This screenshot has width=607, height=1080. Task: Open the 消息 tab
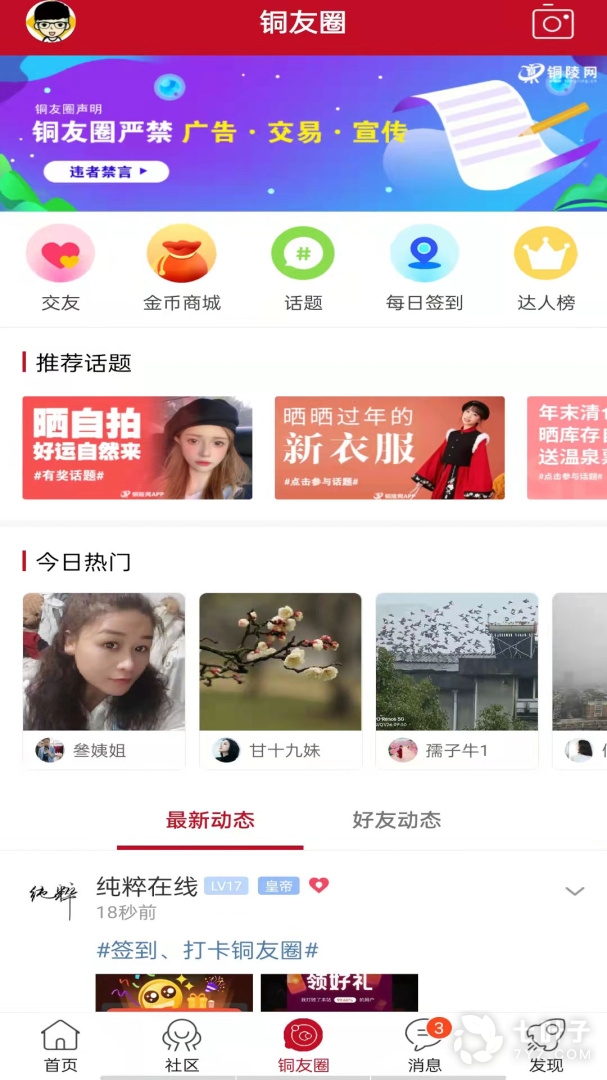coord(425,1046)
